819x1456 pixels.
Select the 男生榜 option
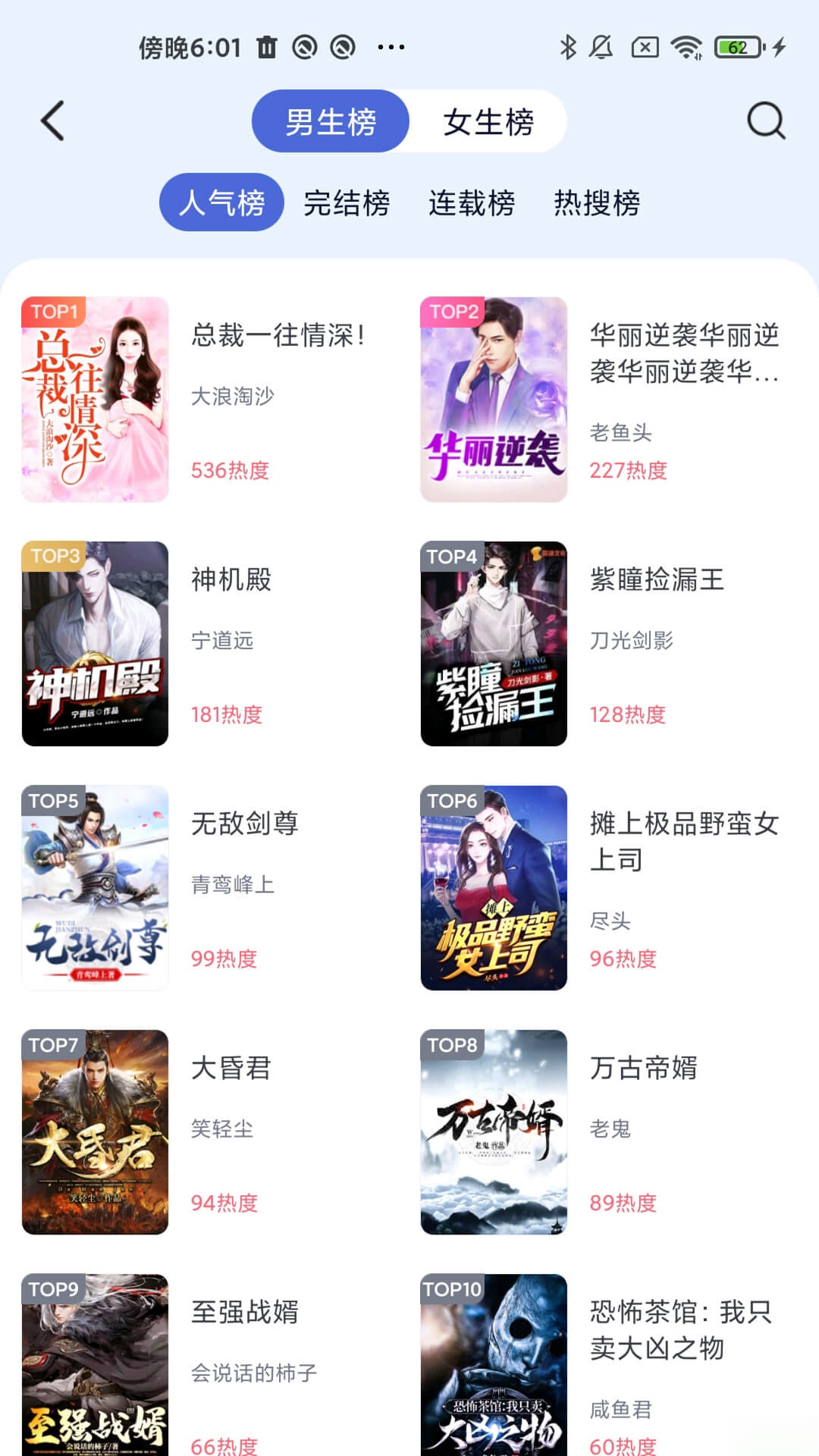(331, 121)
